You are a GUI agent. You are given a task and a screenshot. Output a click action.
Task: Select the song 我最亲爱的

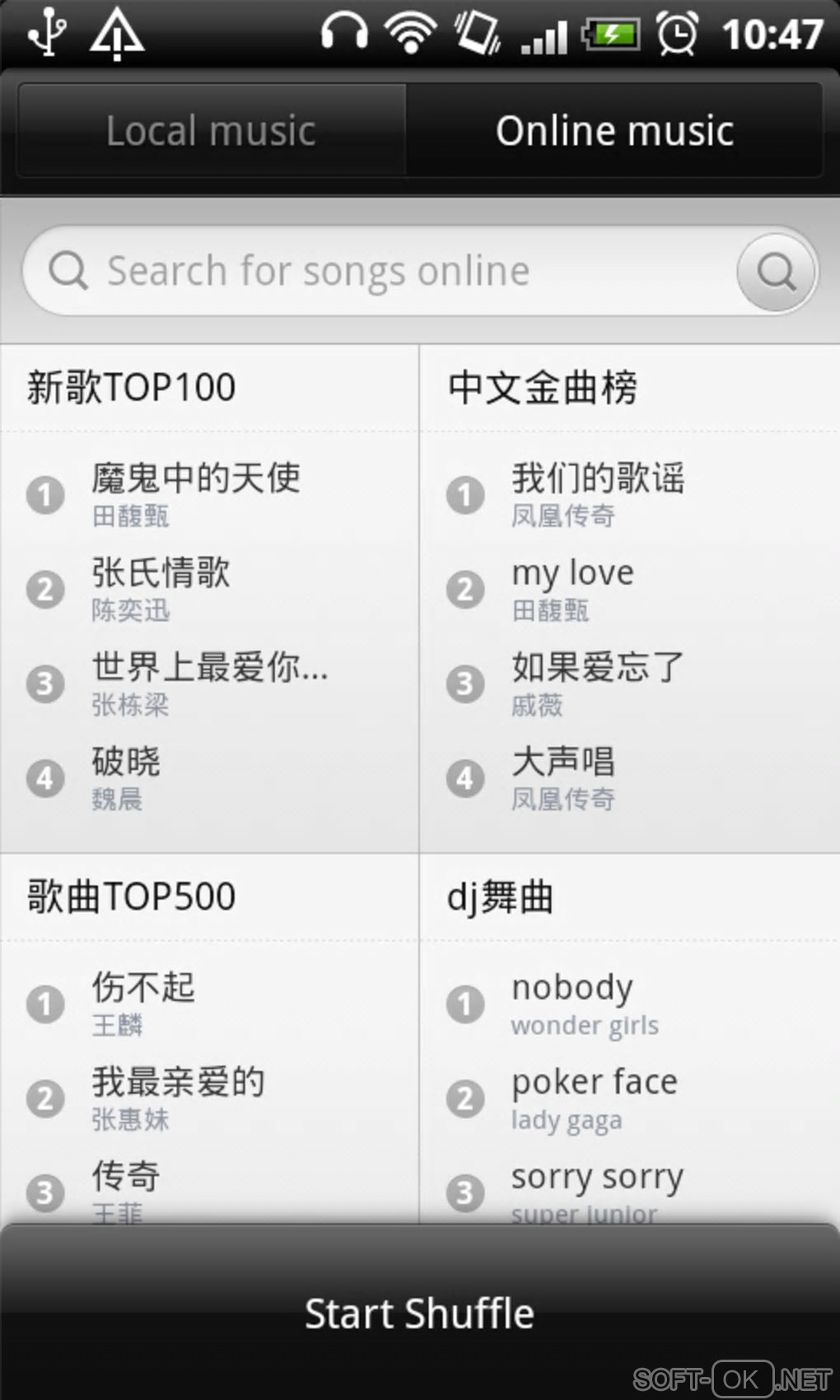click(x=178, y=1097)
